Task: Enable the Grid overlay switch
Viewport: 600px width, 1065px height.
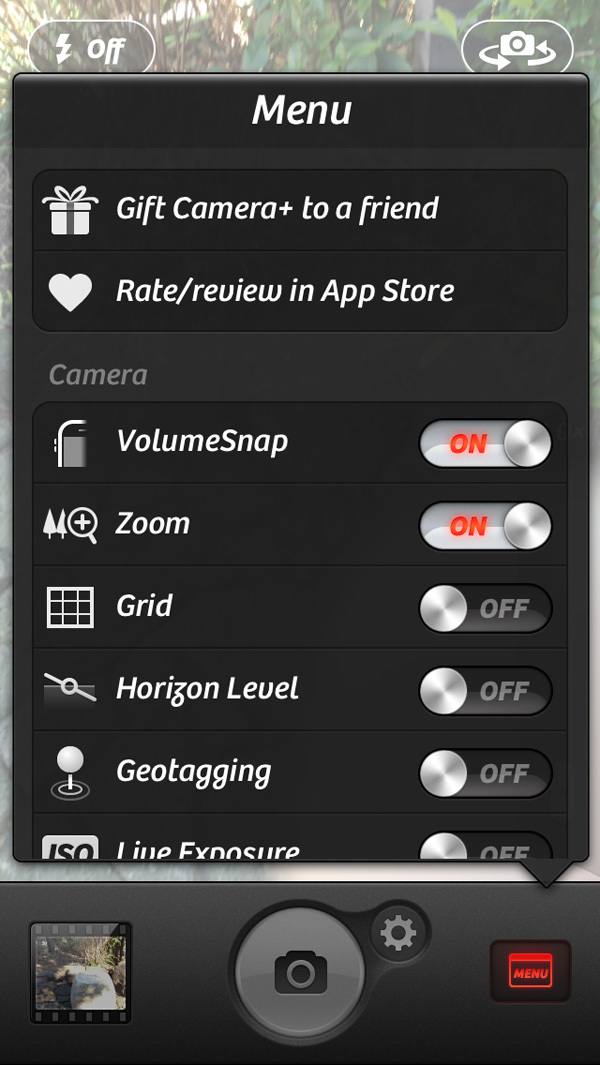Action: pos(485,609)
